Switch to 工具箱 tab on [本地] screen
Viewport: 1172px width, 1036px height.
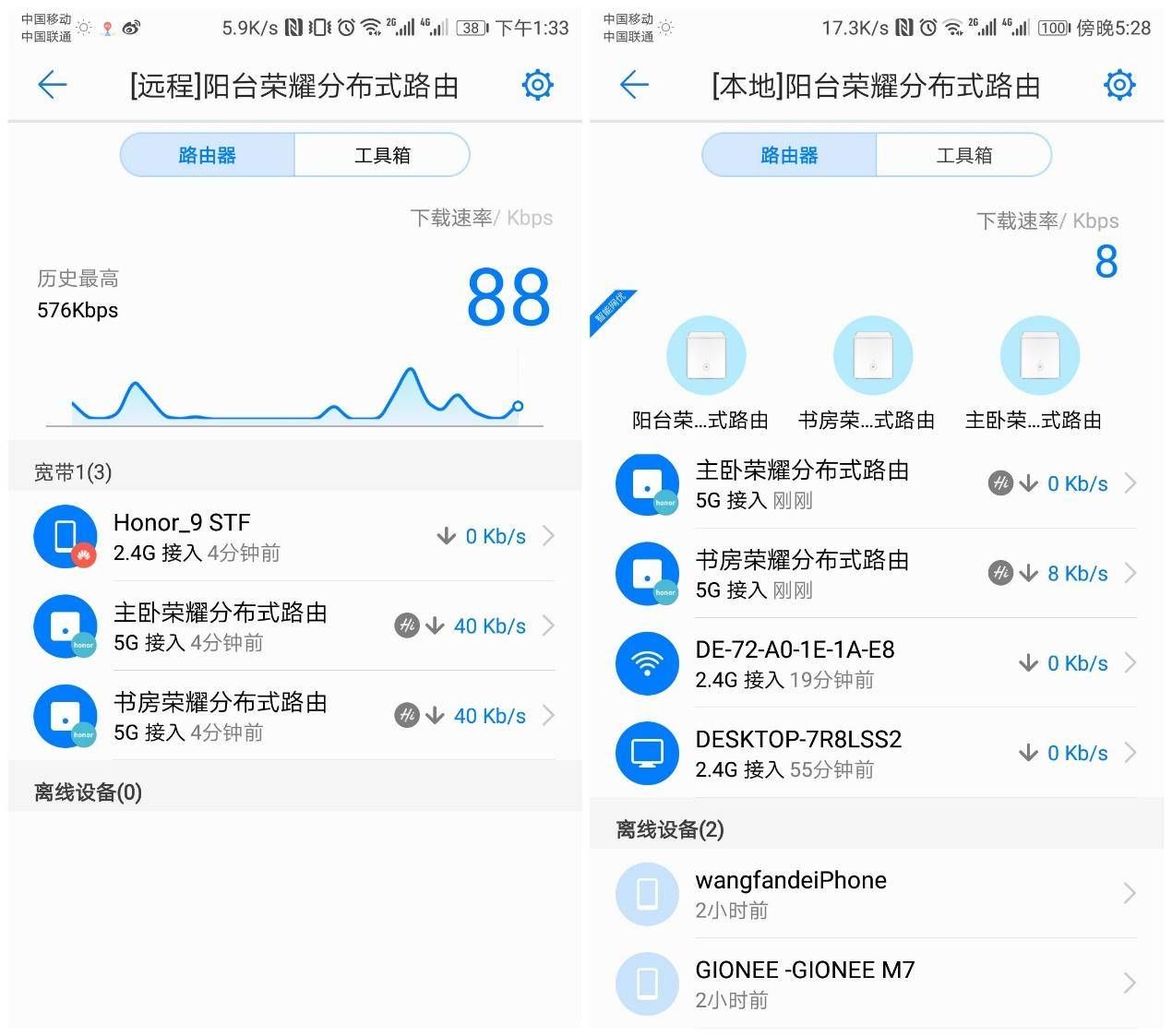click(963, 155)
